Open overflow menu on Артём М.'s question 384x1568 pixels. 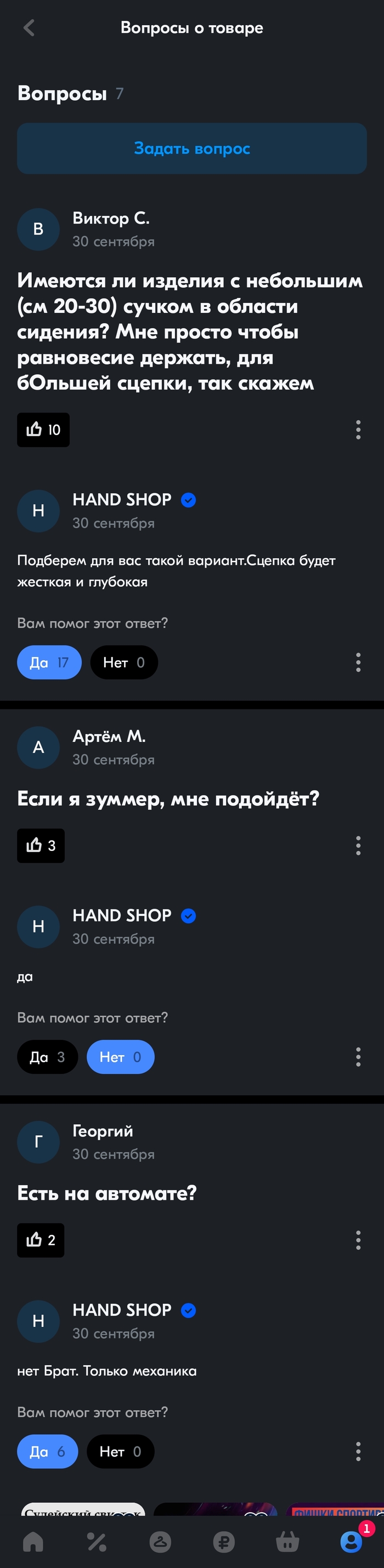tap(358, 845)
